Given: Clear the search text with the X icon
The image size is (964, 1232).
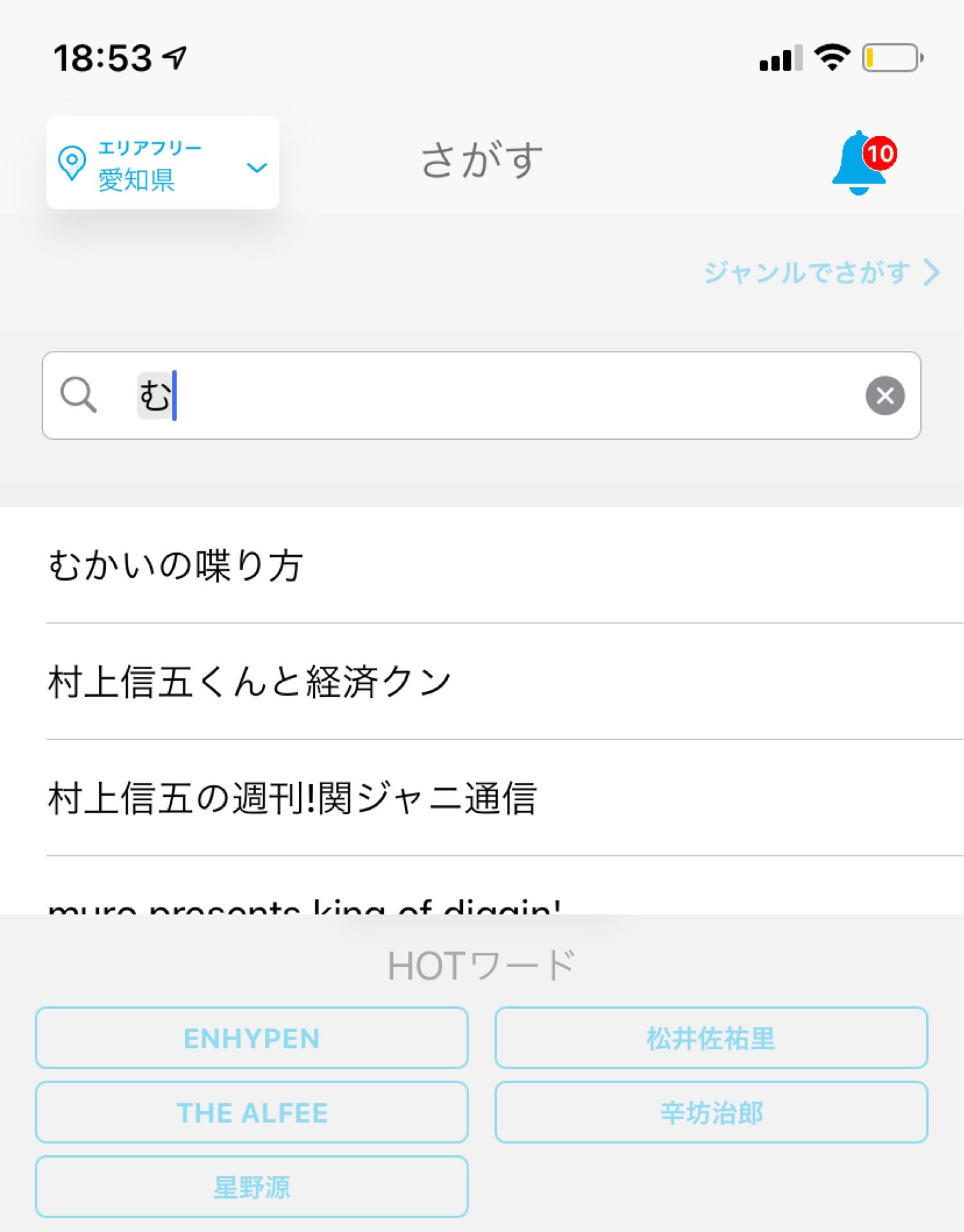Looking at the screenshot, I should [886, 395].
